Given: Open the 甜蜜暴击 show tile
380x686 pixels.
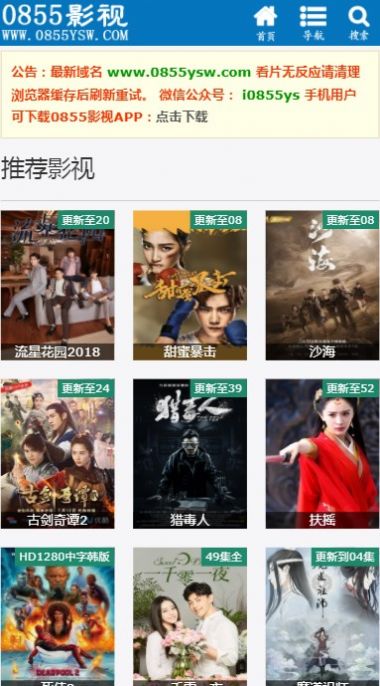Looking at the screenshot, I should pyautogui.click(x=190, y=285).
